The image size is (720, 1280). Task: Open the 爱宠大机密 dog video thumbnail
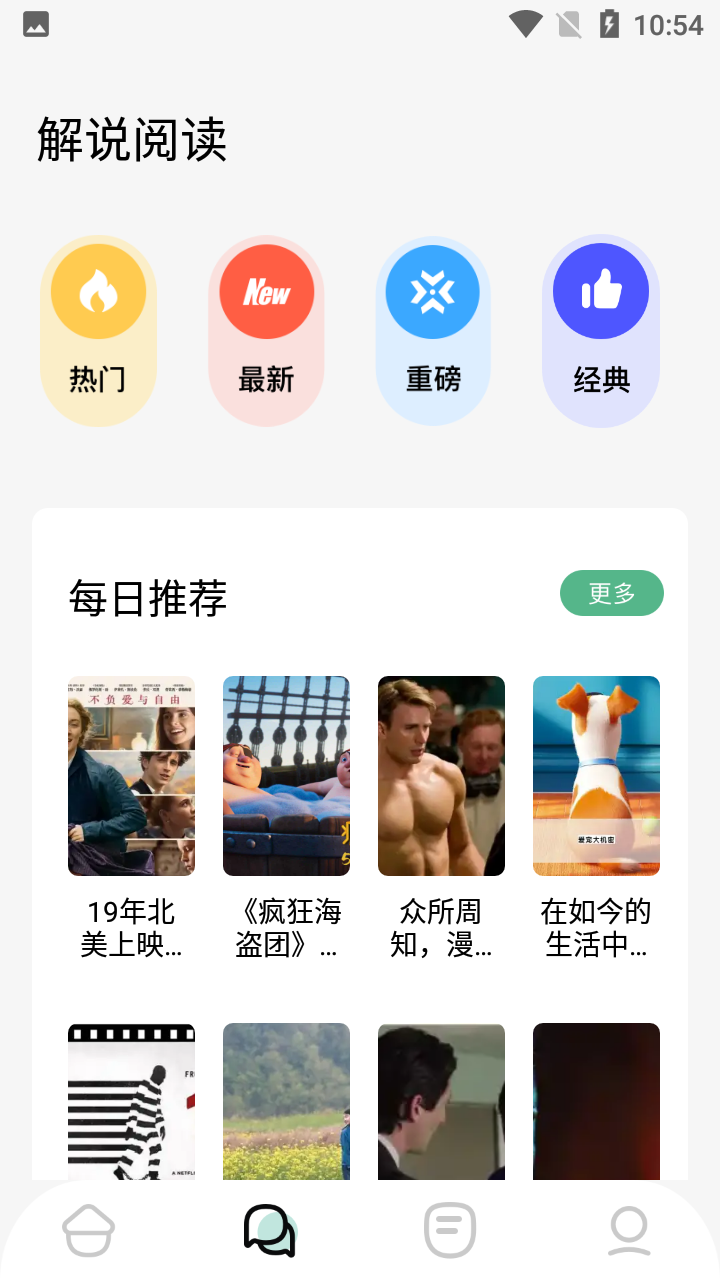pyautogui.click(x=596, y=775)
